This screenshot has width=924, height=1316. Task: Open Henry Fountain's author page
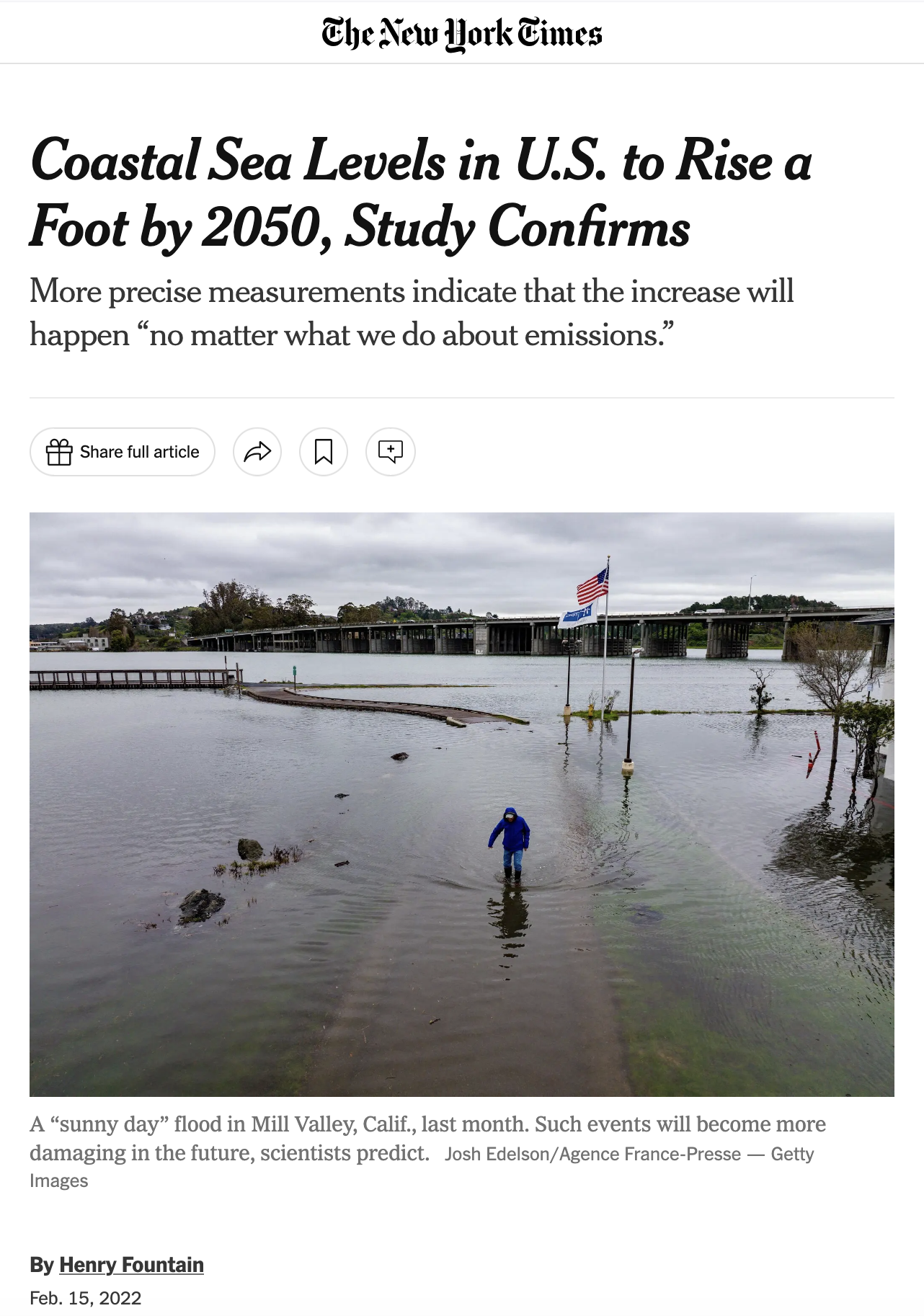point(131,1265)
